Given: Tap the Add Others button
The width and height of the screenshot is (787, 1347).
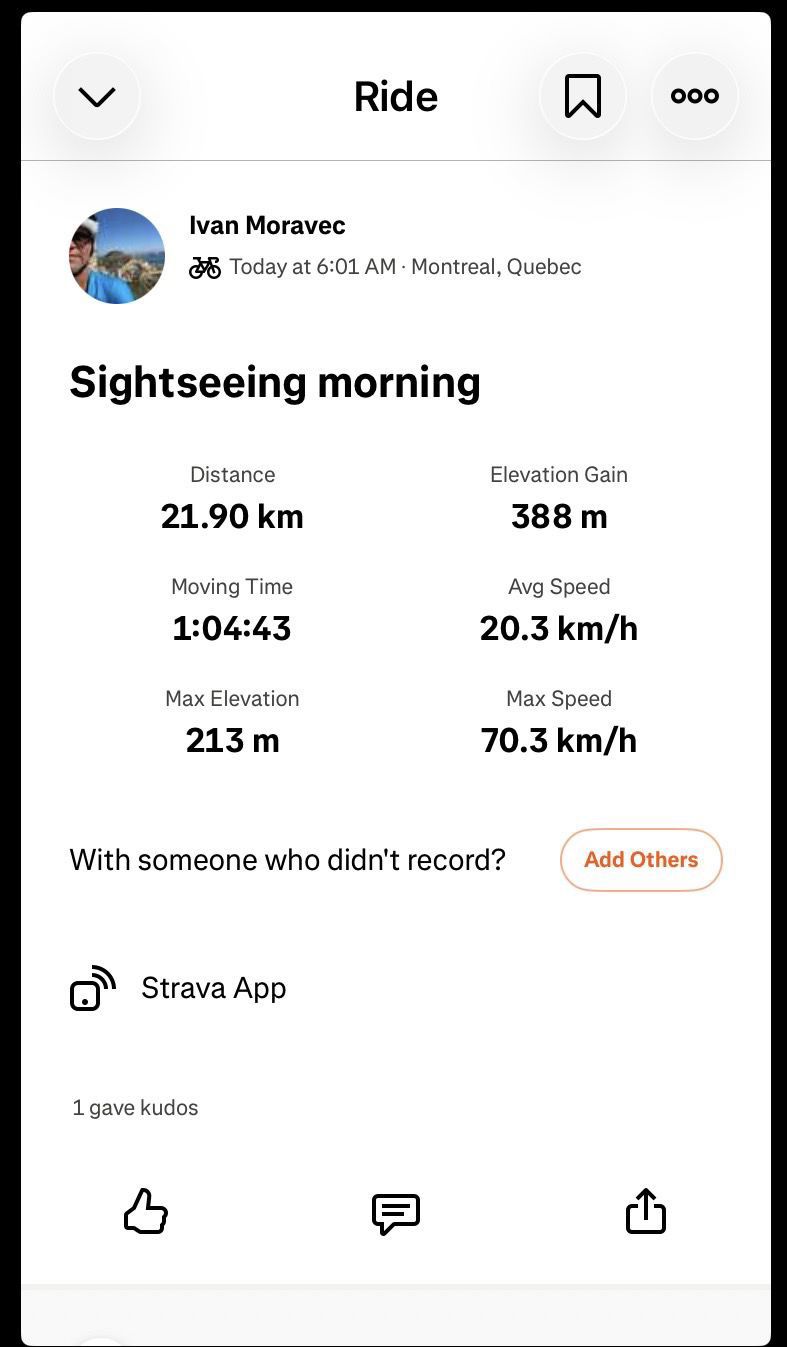Looking at the screenshot, I should [x=641, y=860].
